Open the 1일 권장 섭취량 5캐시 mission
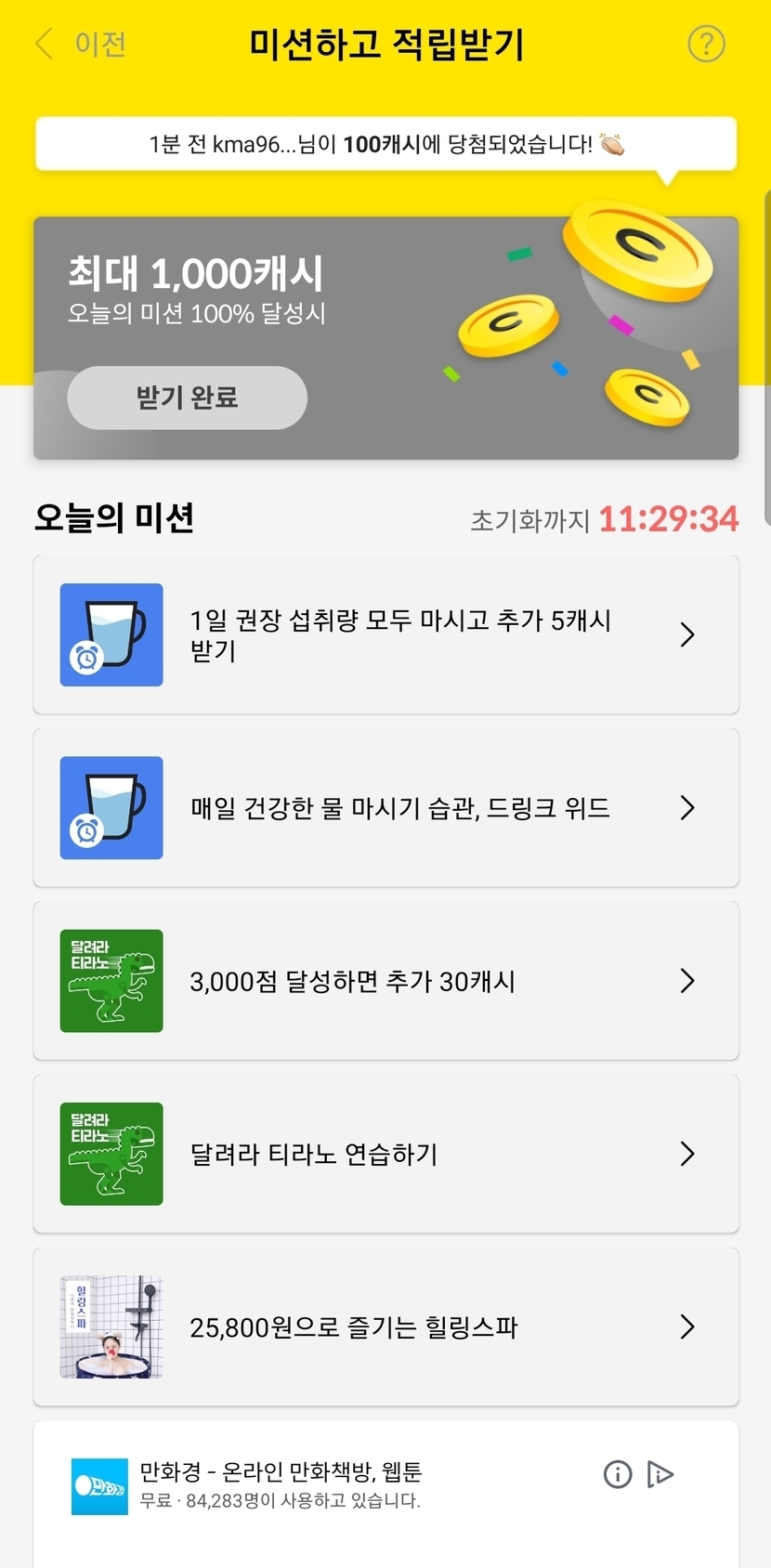Image resolution: width=771 pixels, height=1568 pixels. [385, 635]
